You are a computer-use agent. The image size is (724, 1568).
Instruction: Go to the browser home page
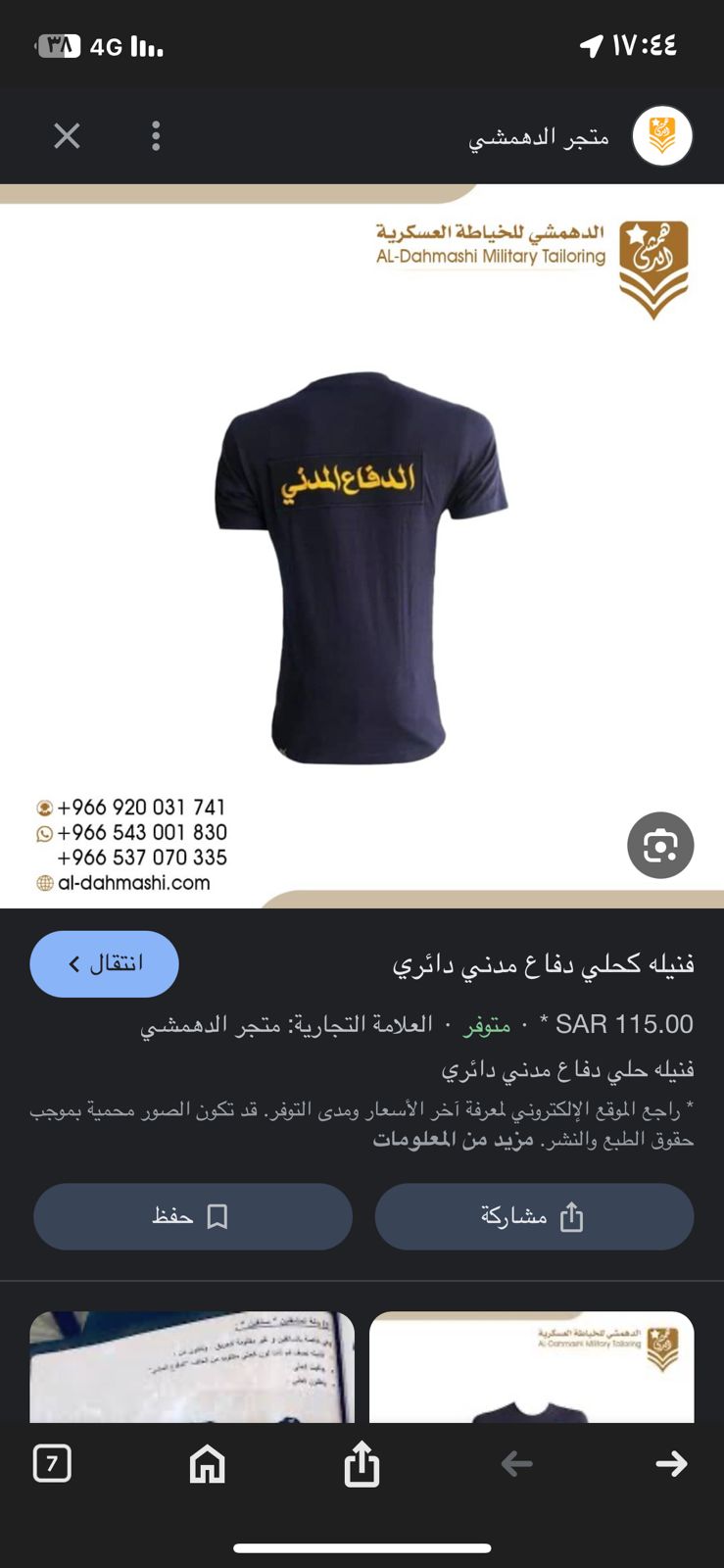[207, 1464]
